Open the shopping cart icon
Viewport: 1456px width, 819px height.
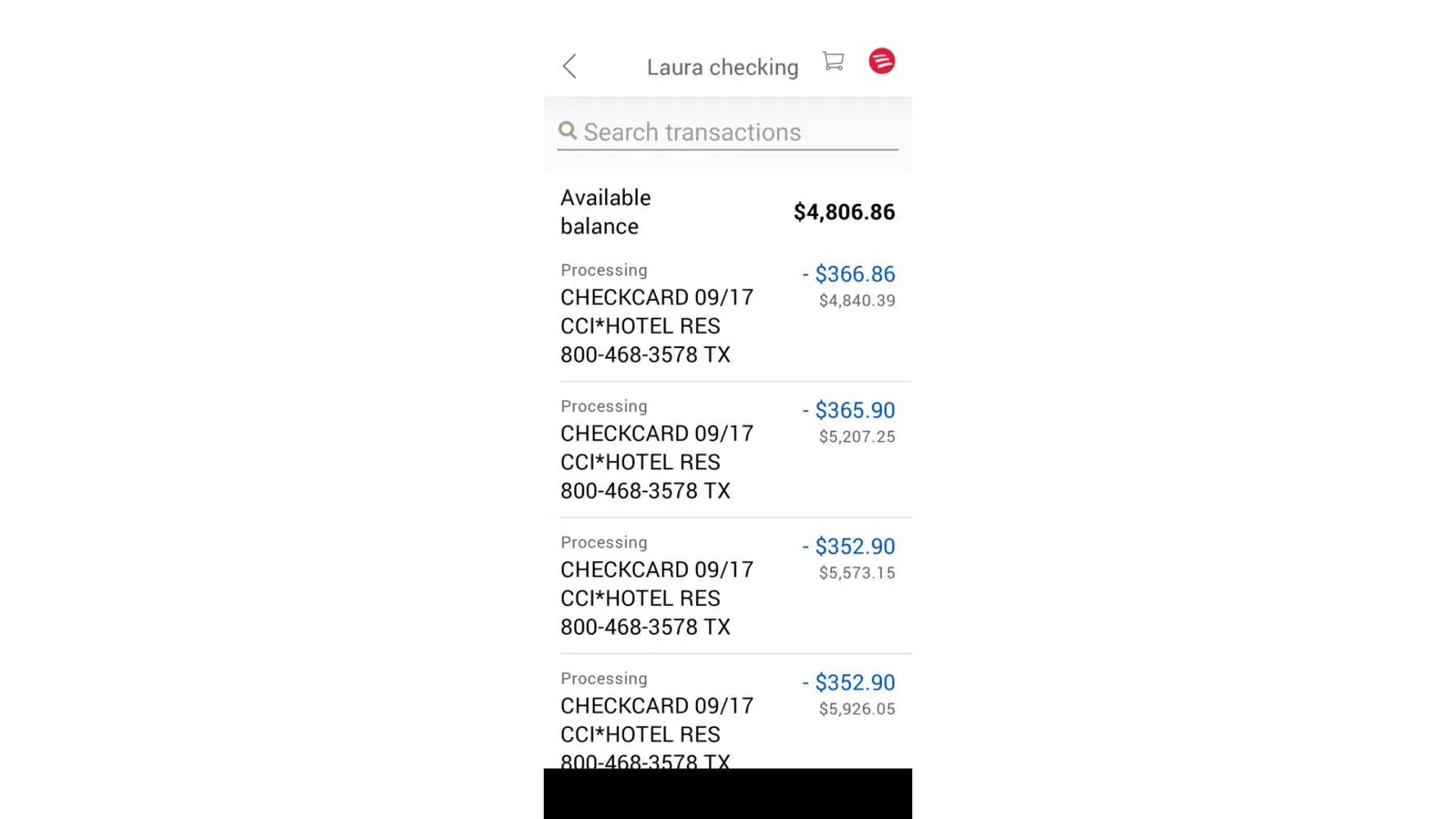point(833,61)
